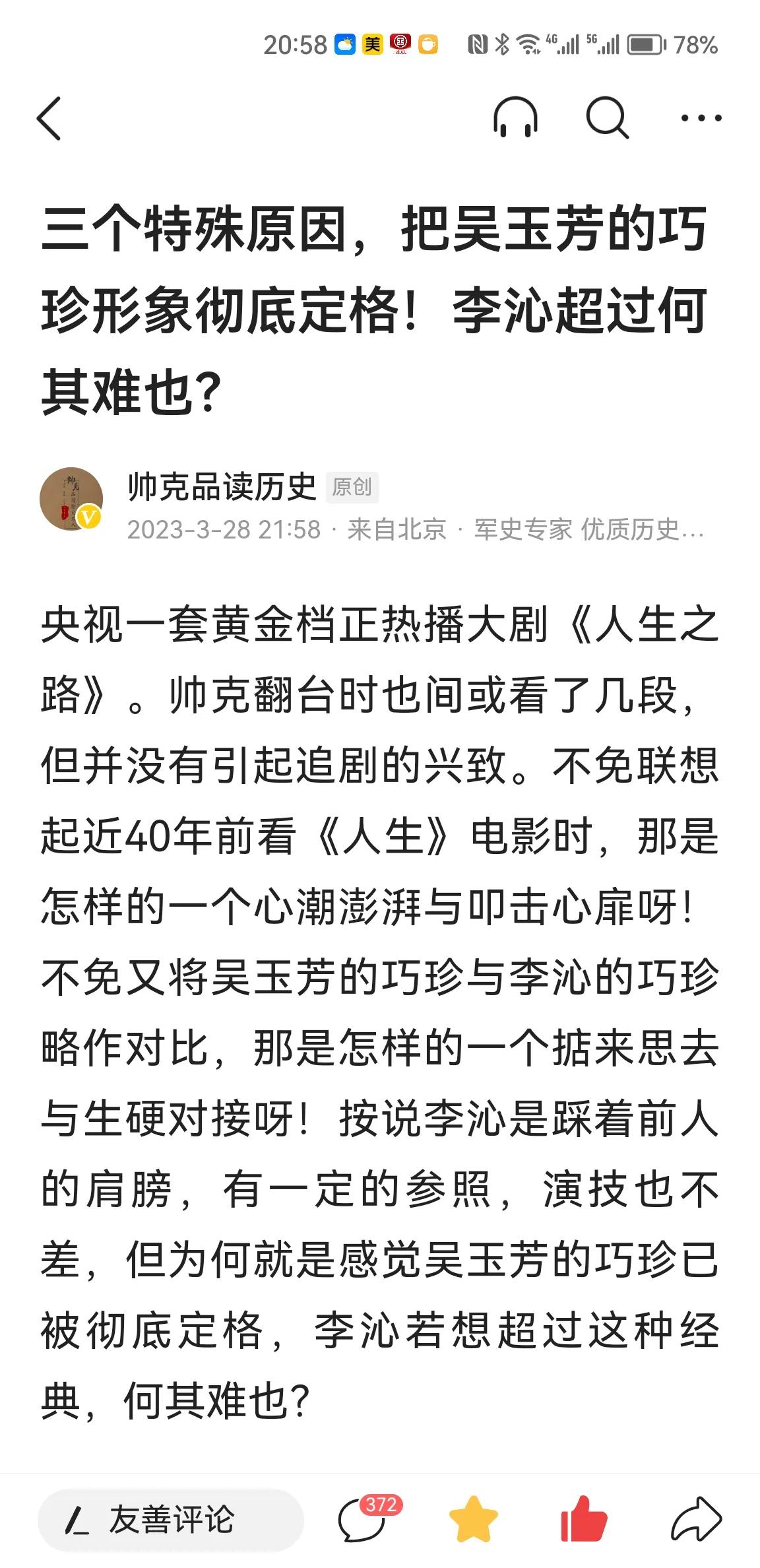Write a comment in 友善评论 field
Viewport: 760px width, 1568px height.
click(x=170, y=1520)
